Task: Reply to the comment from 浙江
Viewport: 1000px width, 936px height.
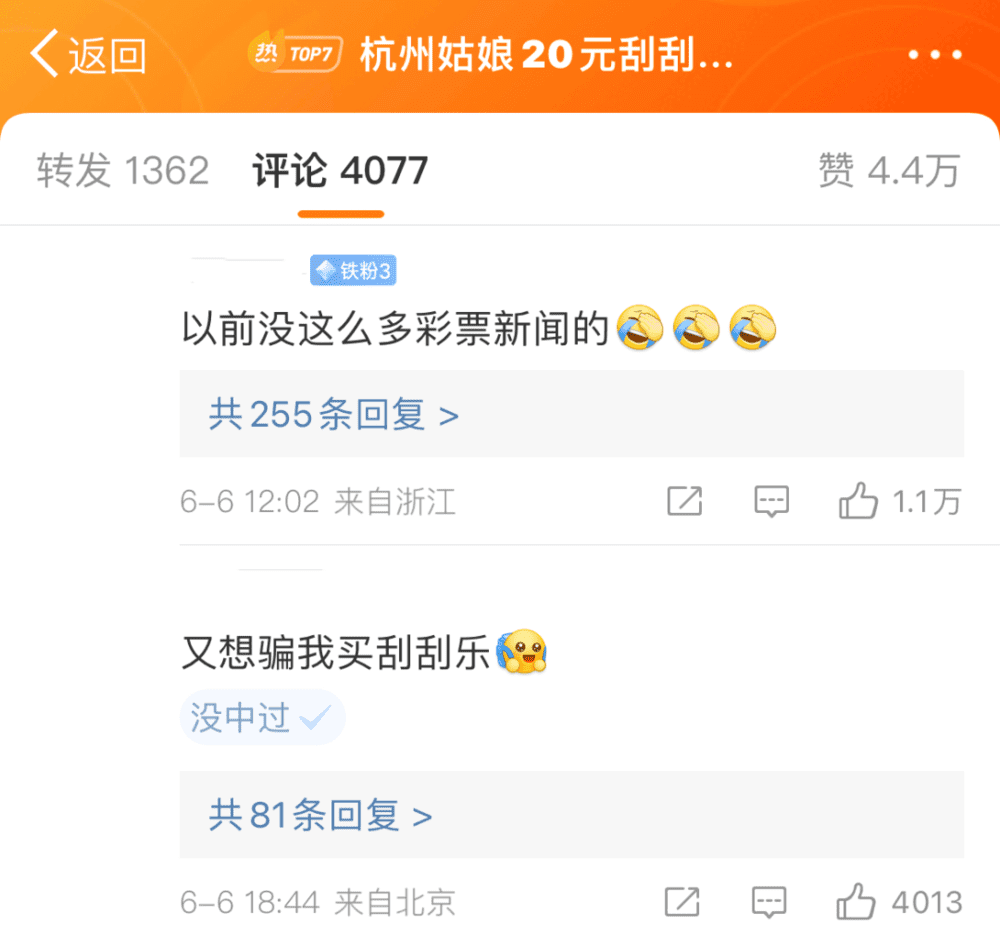Action: coord(770,501)
